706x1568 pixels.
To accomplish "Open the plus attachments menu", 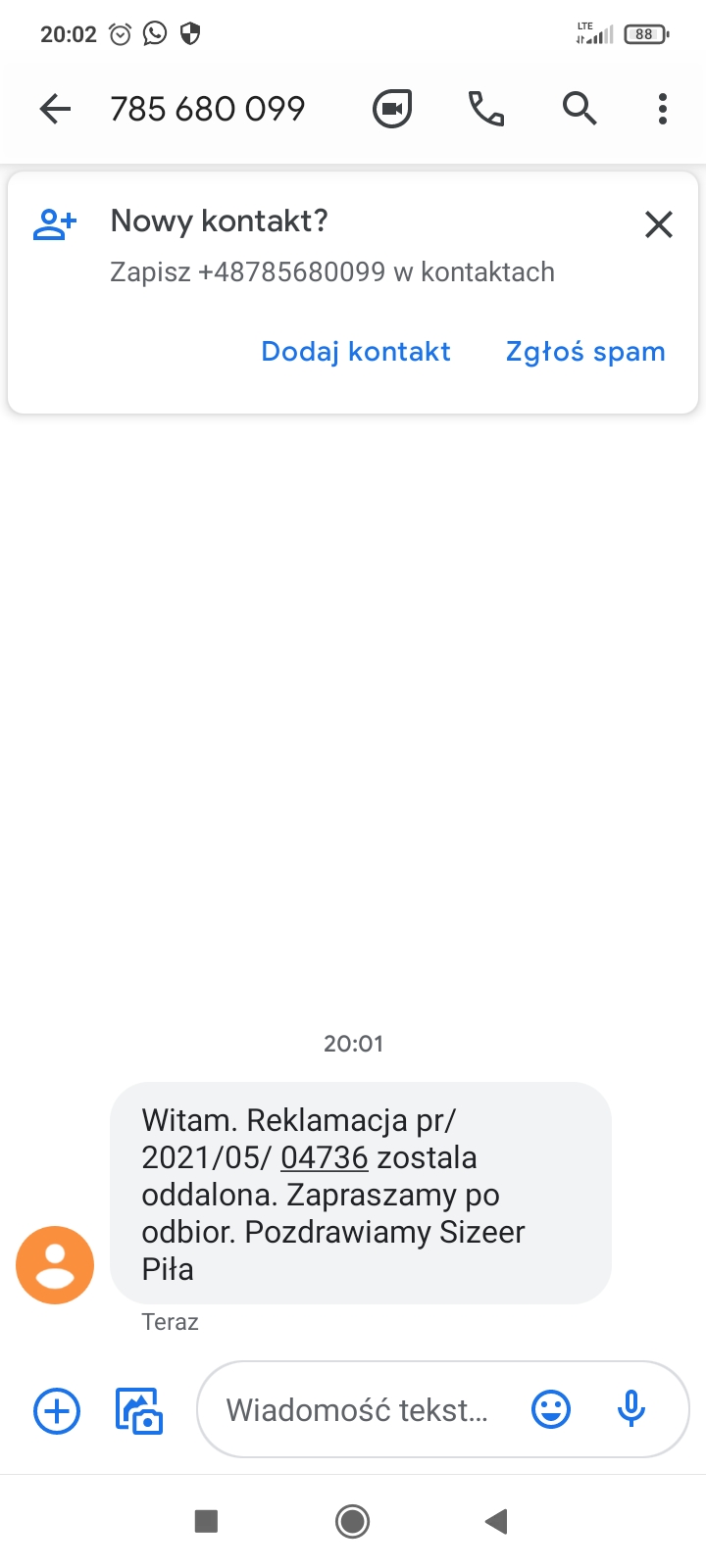I will pos(57,1411).
